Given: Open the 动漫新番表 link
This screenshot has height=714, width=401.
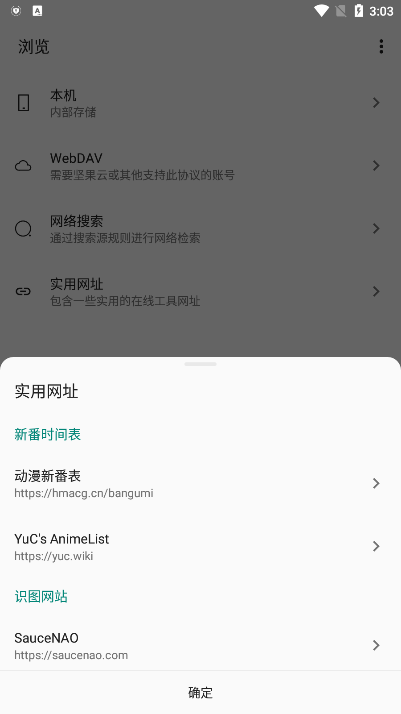Looking at the screenshot, I should tap(200, 484).
